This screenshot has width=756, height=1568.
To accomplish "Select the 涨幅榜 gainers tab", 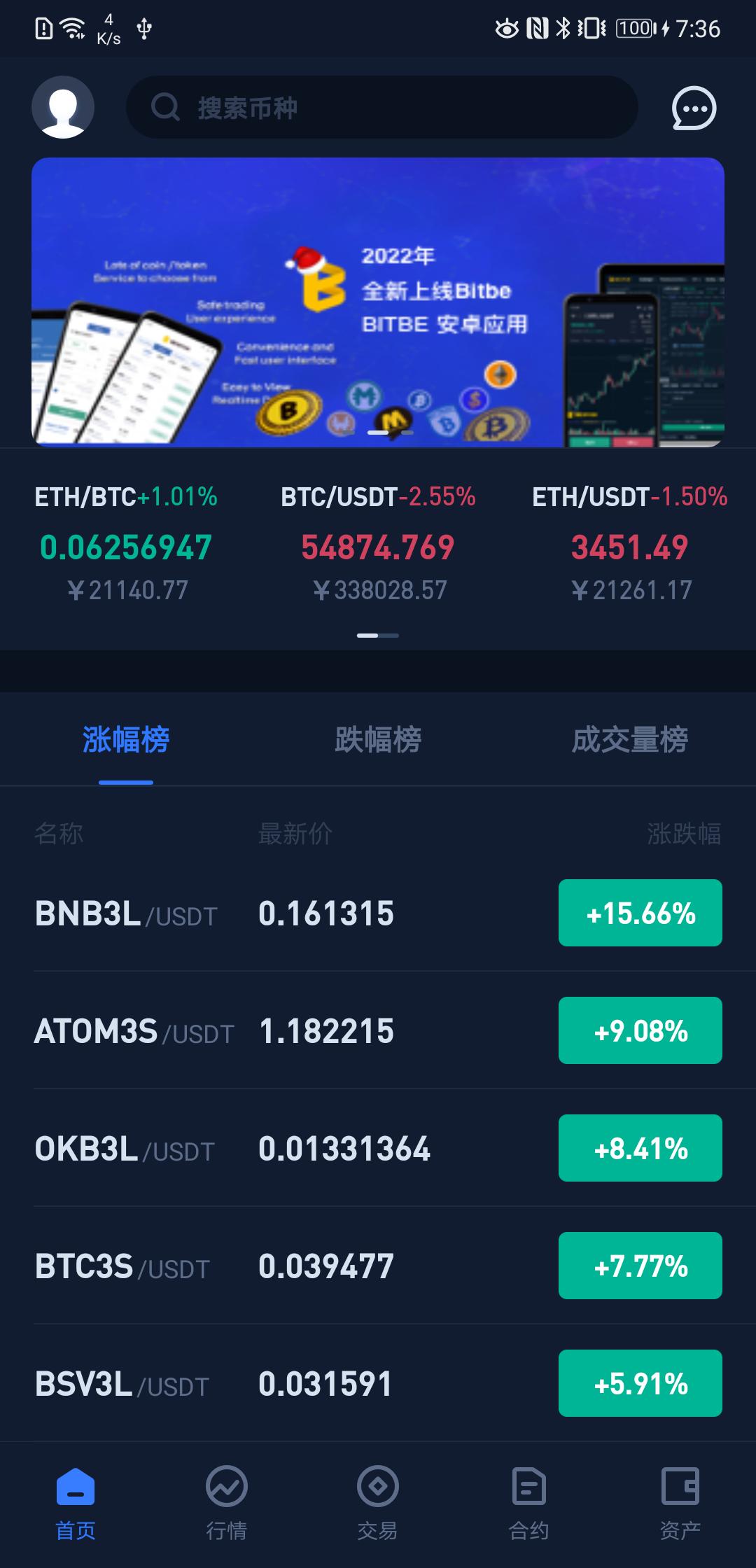I will click(126, 740).
